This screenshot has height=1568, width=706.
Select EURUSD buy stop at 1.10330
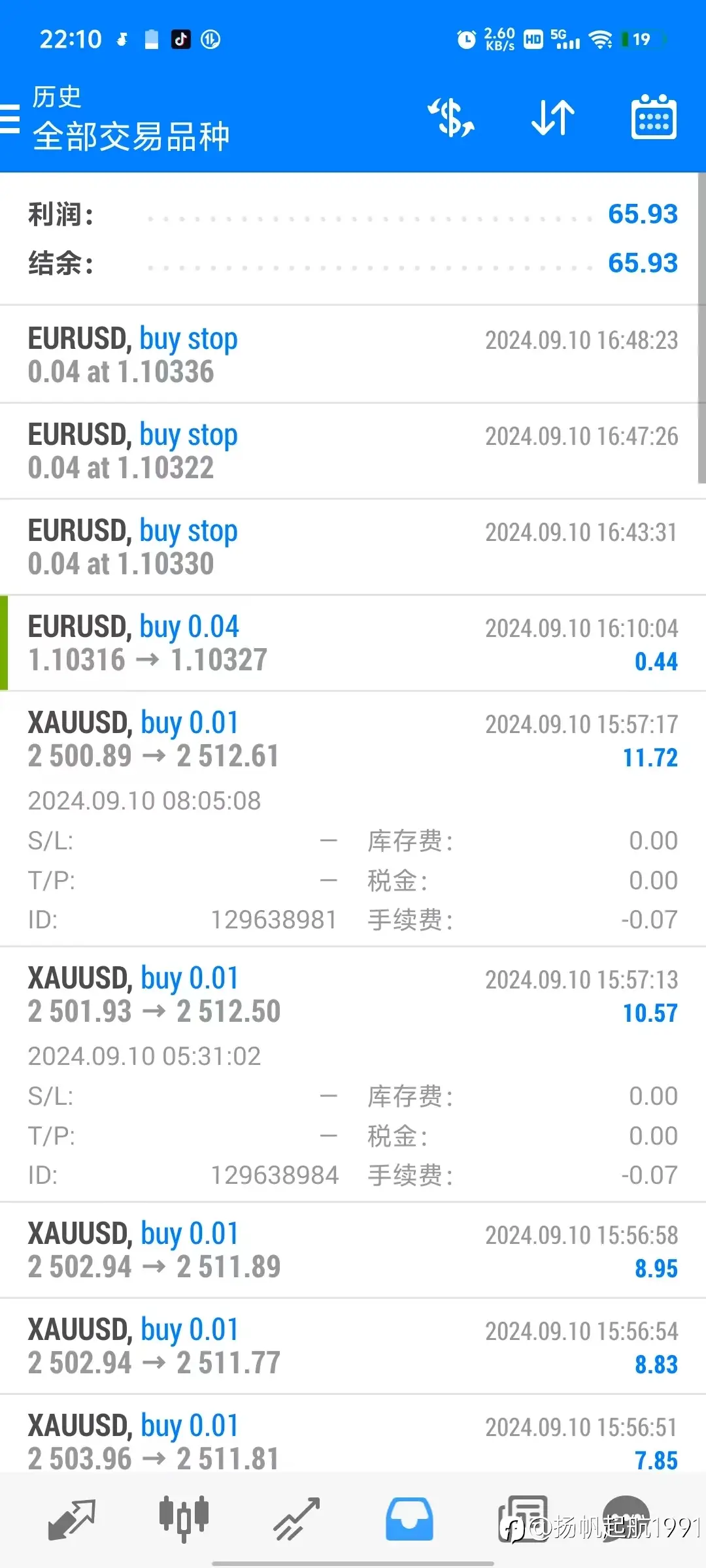[353, 547]
